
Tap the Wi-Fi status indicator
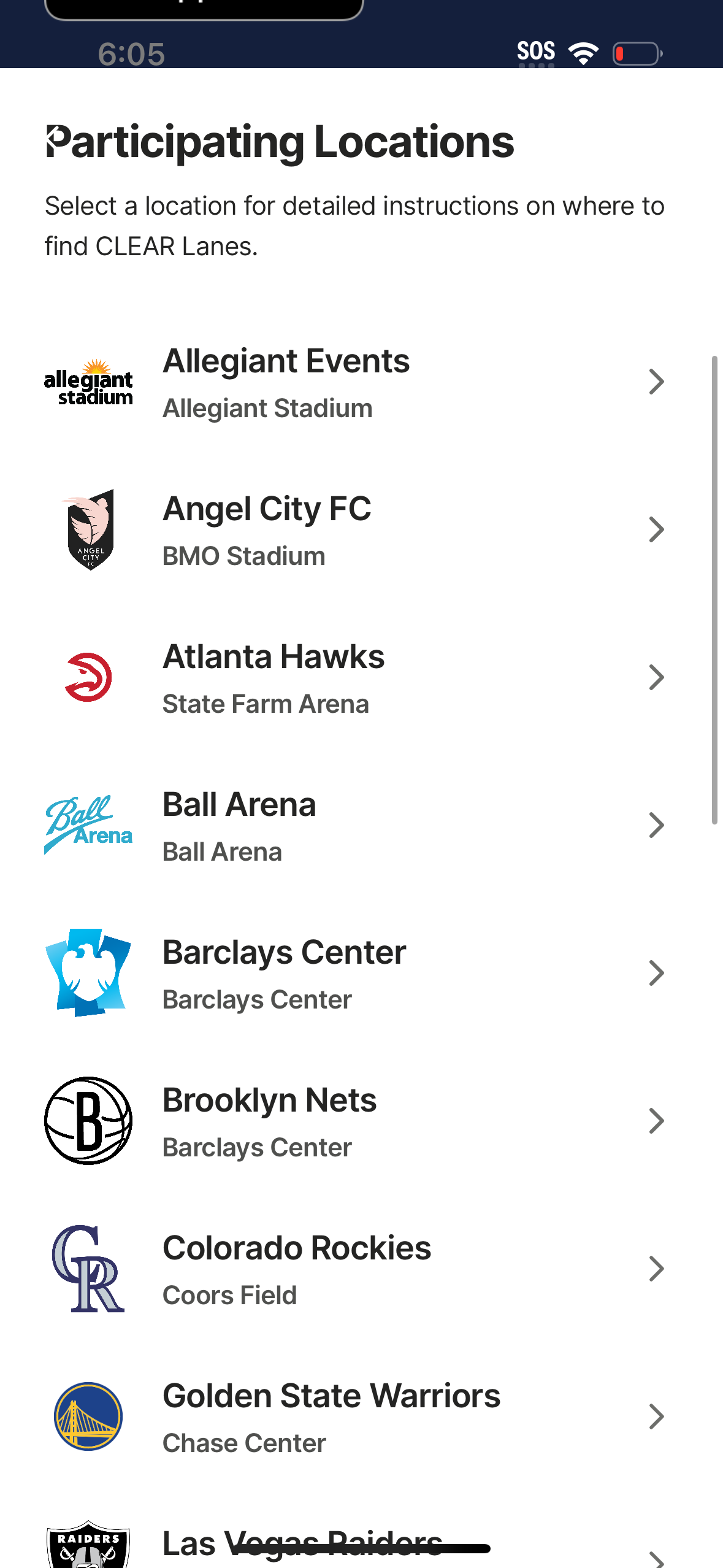click(583, 52)
